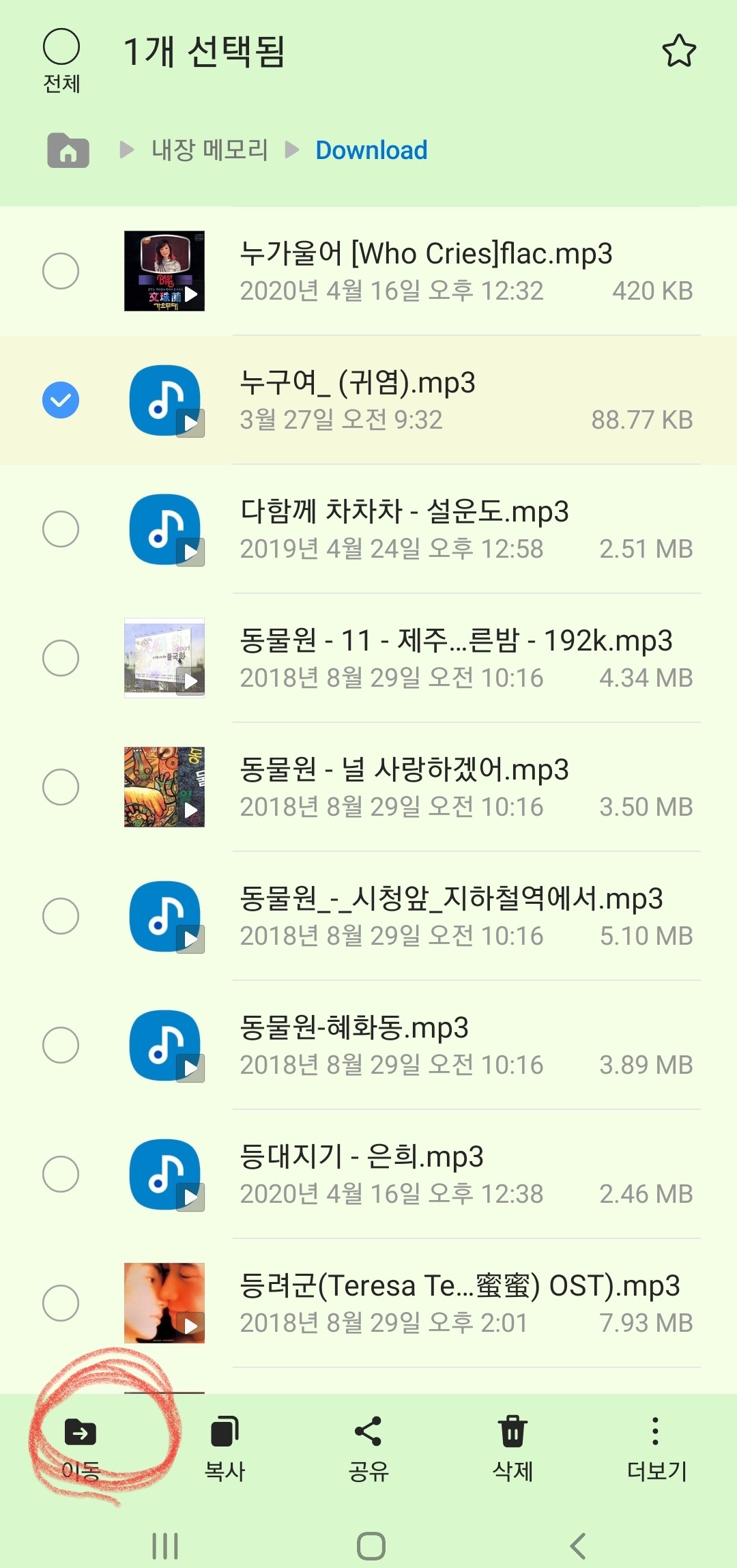Image resolution: width=737 pixels, height=1568 pixels.
Task: Tap the 등려군(Teresa Te...) OST.mp3 row
Action: 455,1303
